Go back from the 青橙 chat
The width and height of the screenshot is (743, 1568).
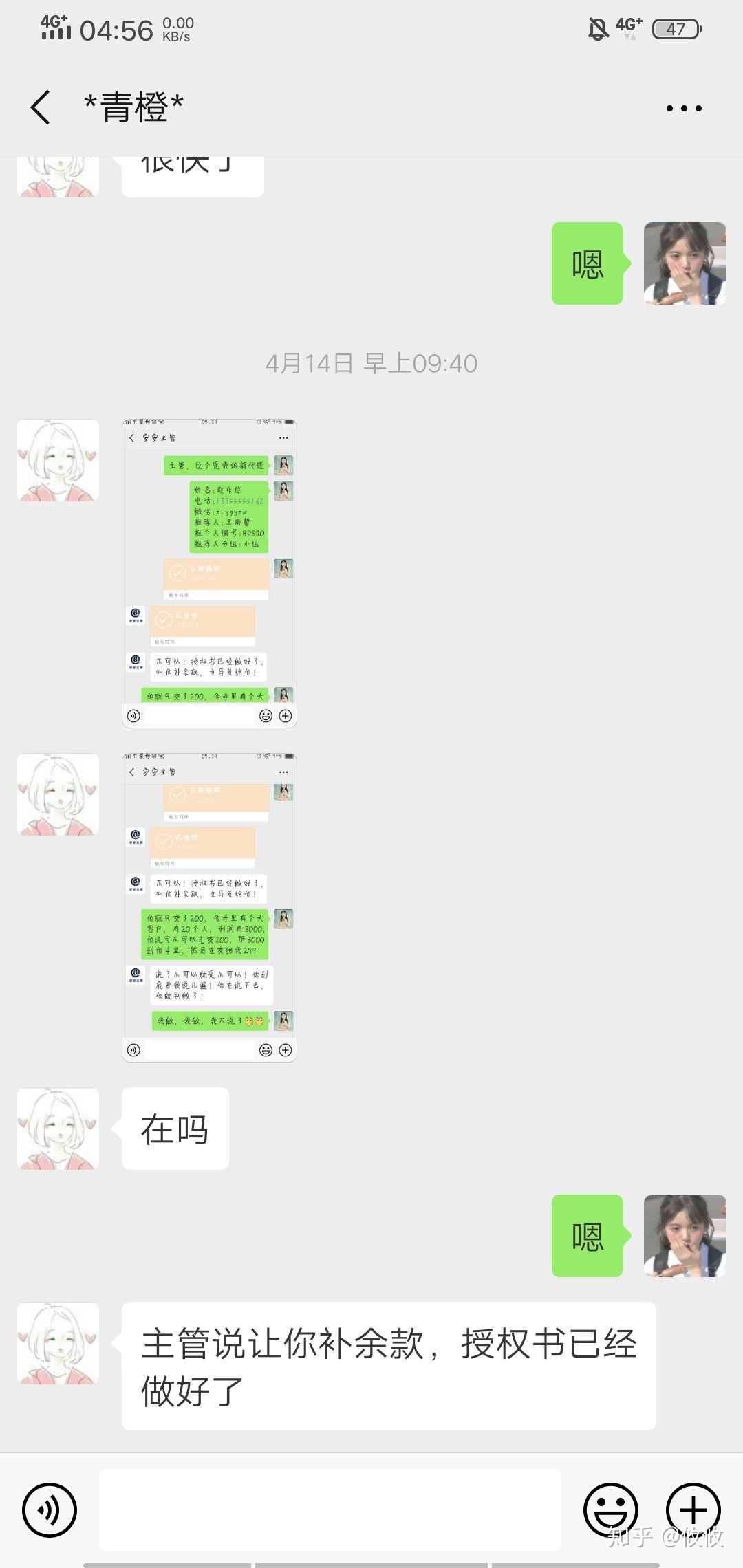pyautogui.click(x=41, y=108)
